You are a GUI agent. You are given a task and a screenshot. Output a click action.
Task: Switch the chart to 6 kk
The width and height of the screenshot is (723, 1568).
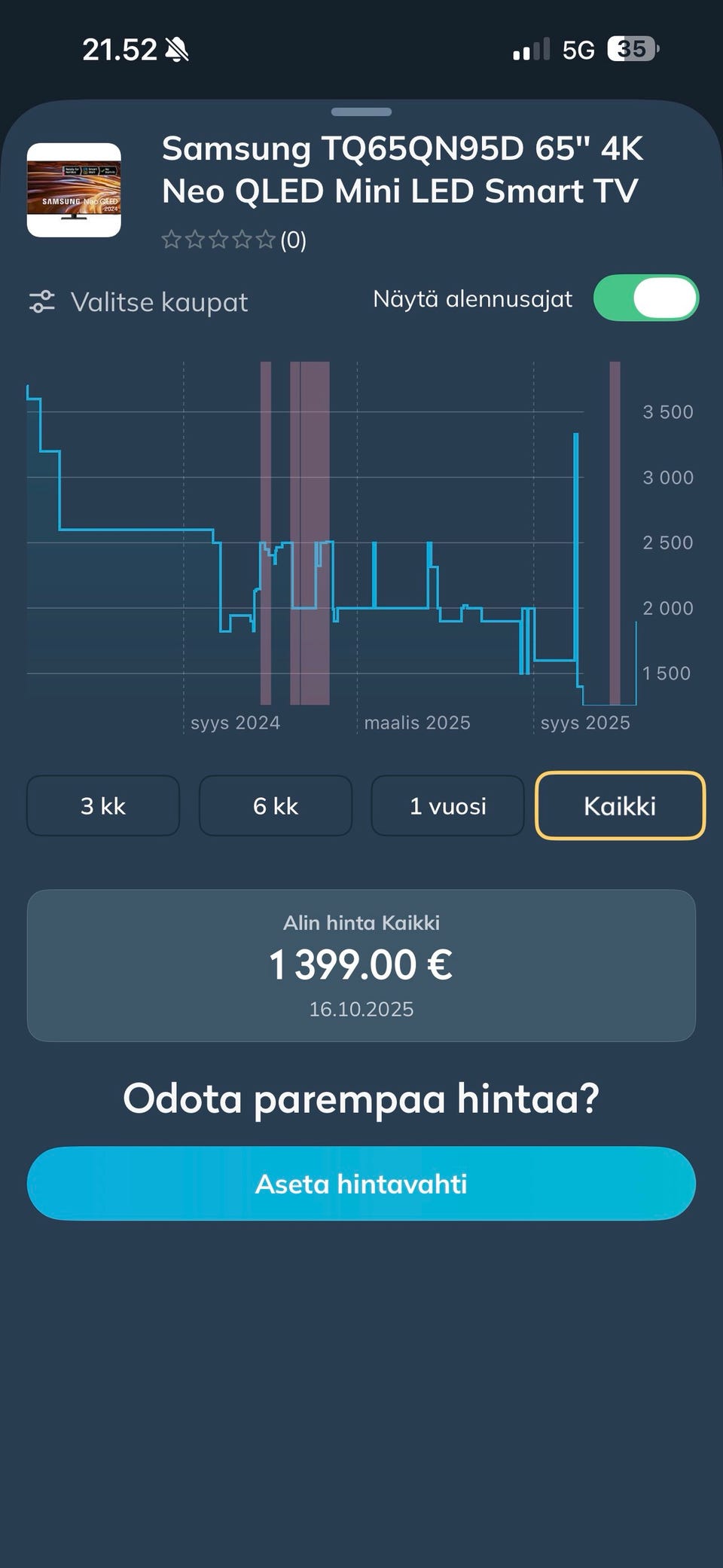pos(276,805)
